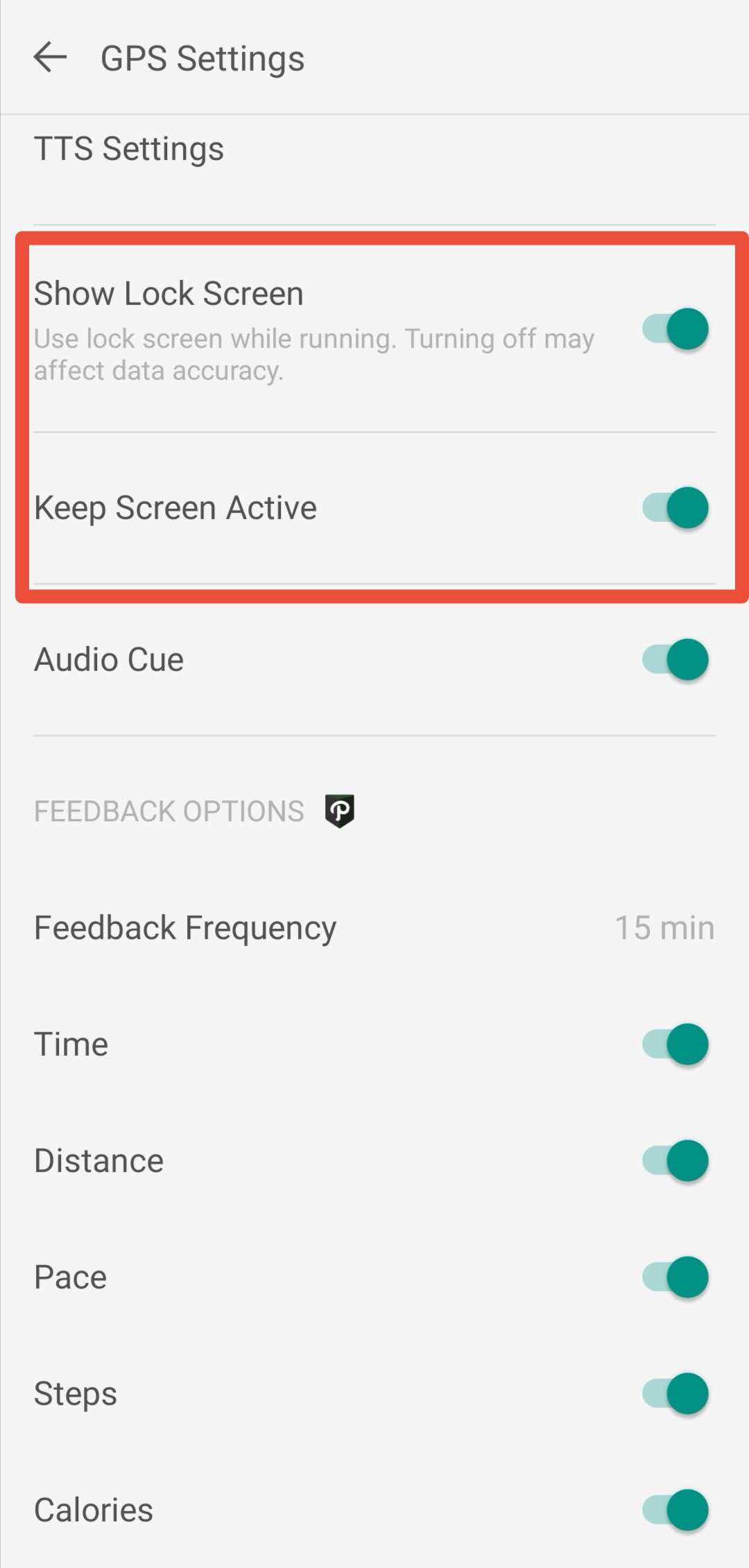The width and height of the screenshot is (749, 1568).
Task: Switch off Time feedback
Action: tap(675, 1044)
